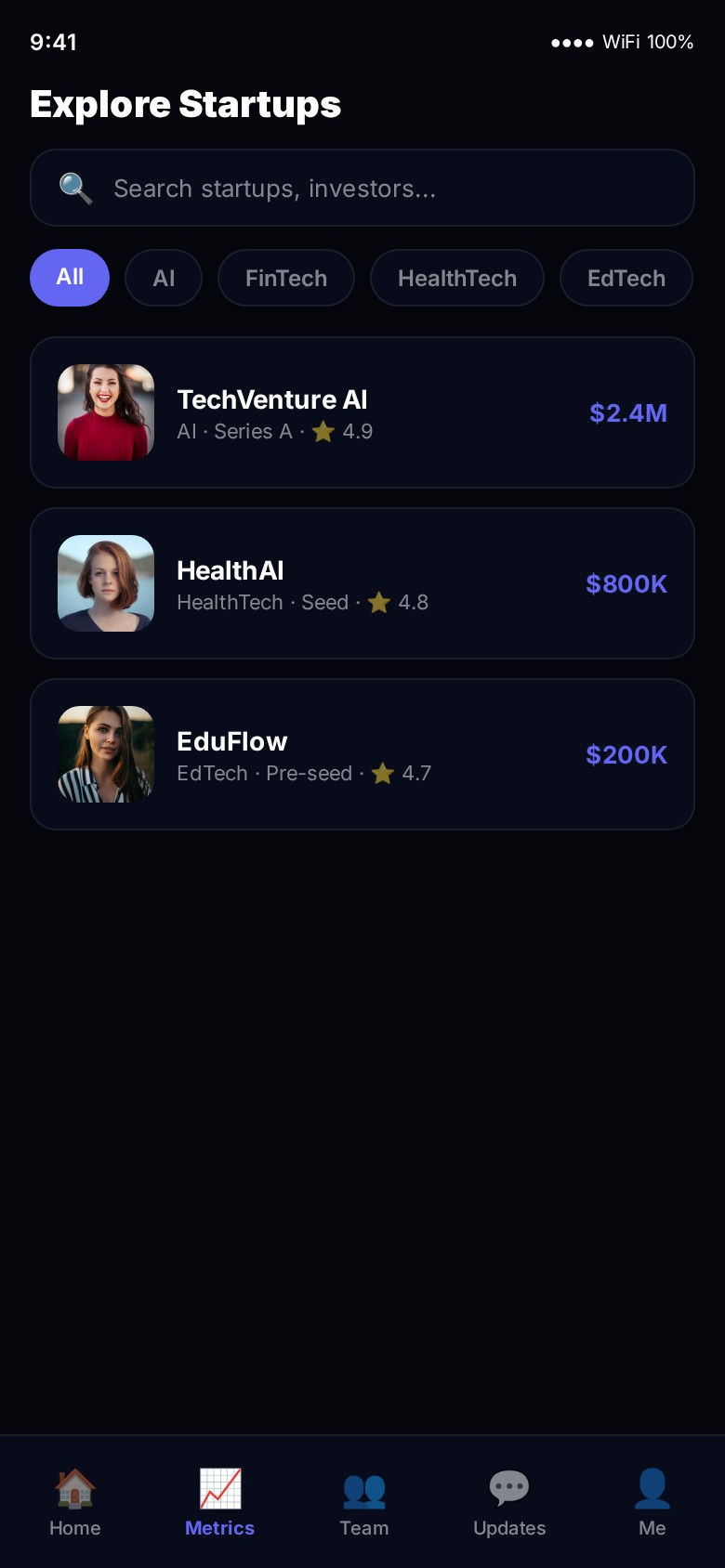Open the TechVenture AI startup card
This screenshot has width=725, height=1568.
pos(362,412)
